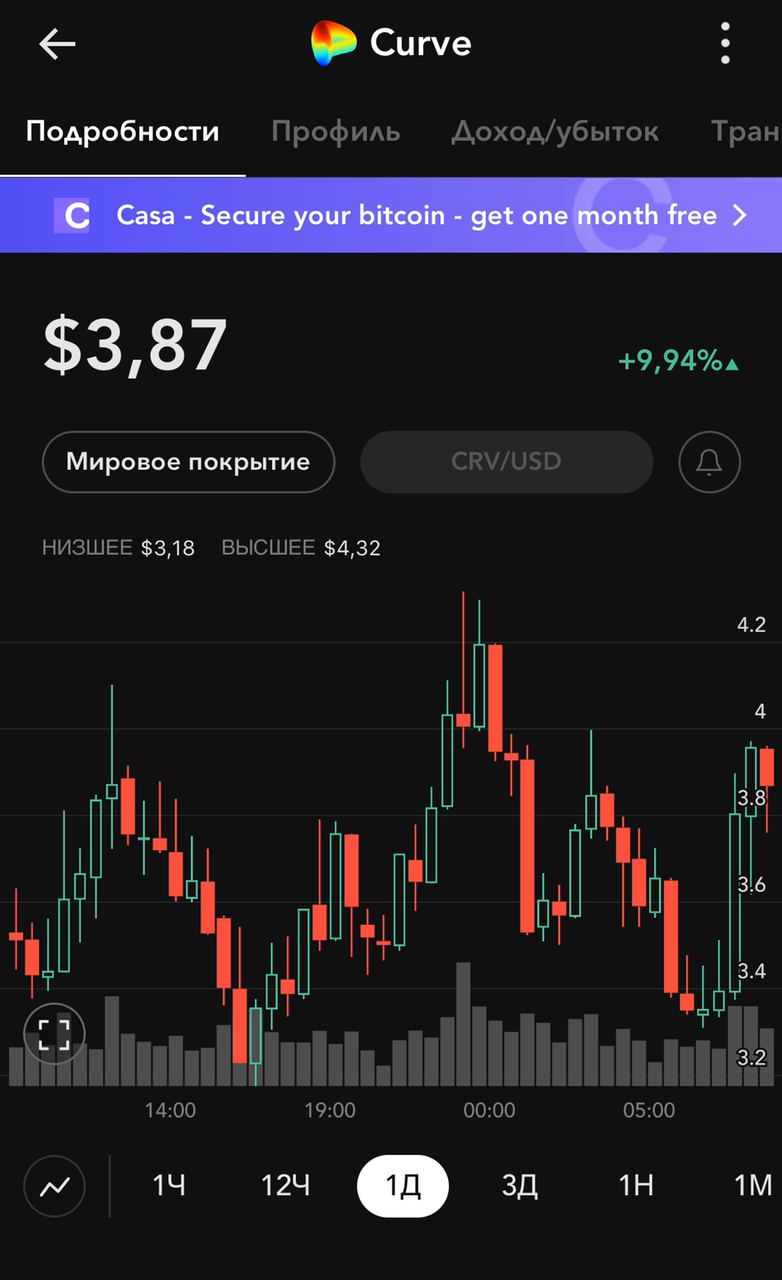
Task: Select the 1Д time range
Action: click(403, 1186)
